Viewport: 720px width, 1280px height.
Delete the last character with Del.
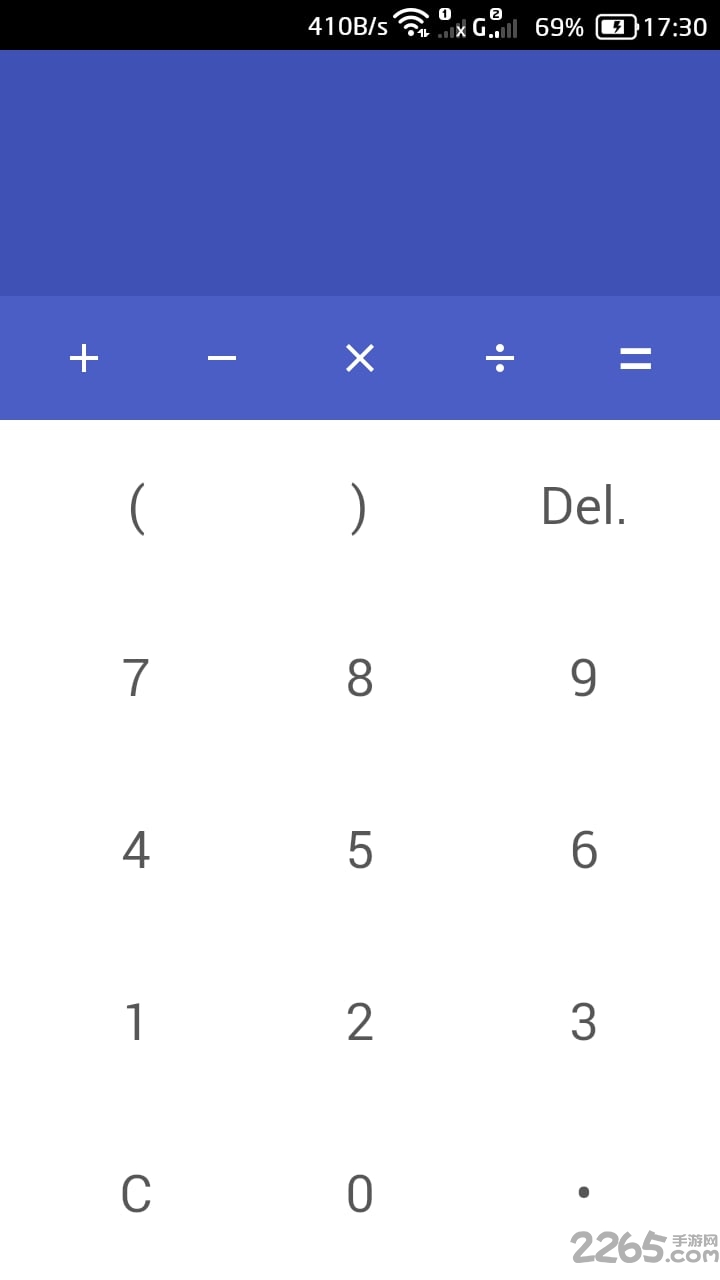pyautogui.click(x=583, y=507)
